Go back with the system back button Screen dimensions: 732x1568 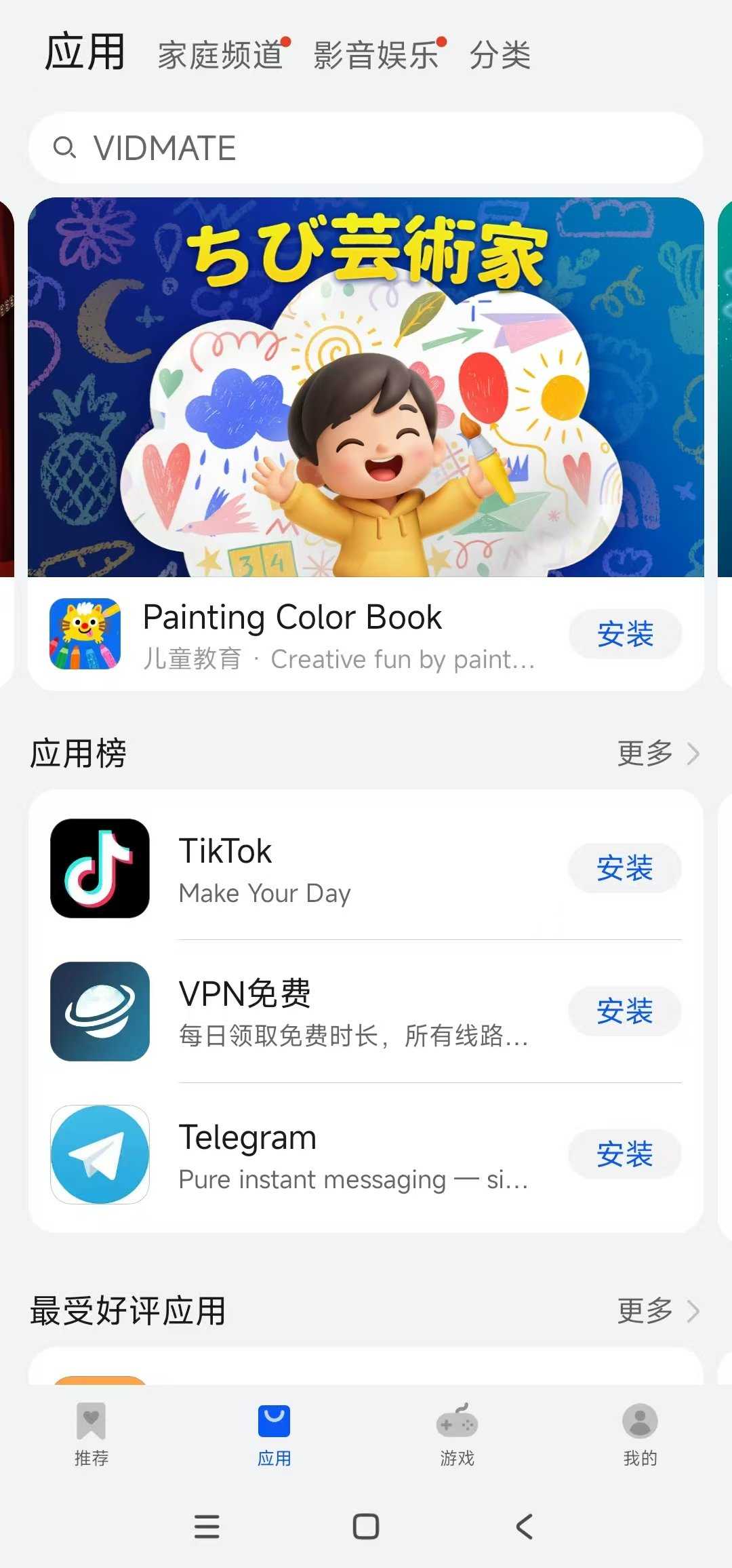click(x=525, y=1527)
